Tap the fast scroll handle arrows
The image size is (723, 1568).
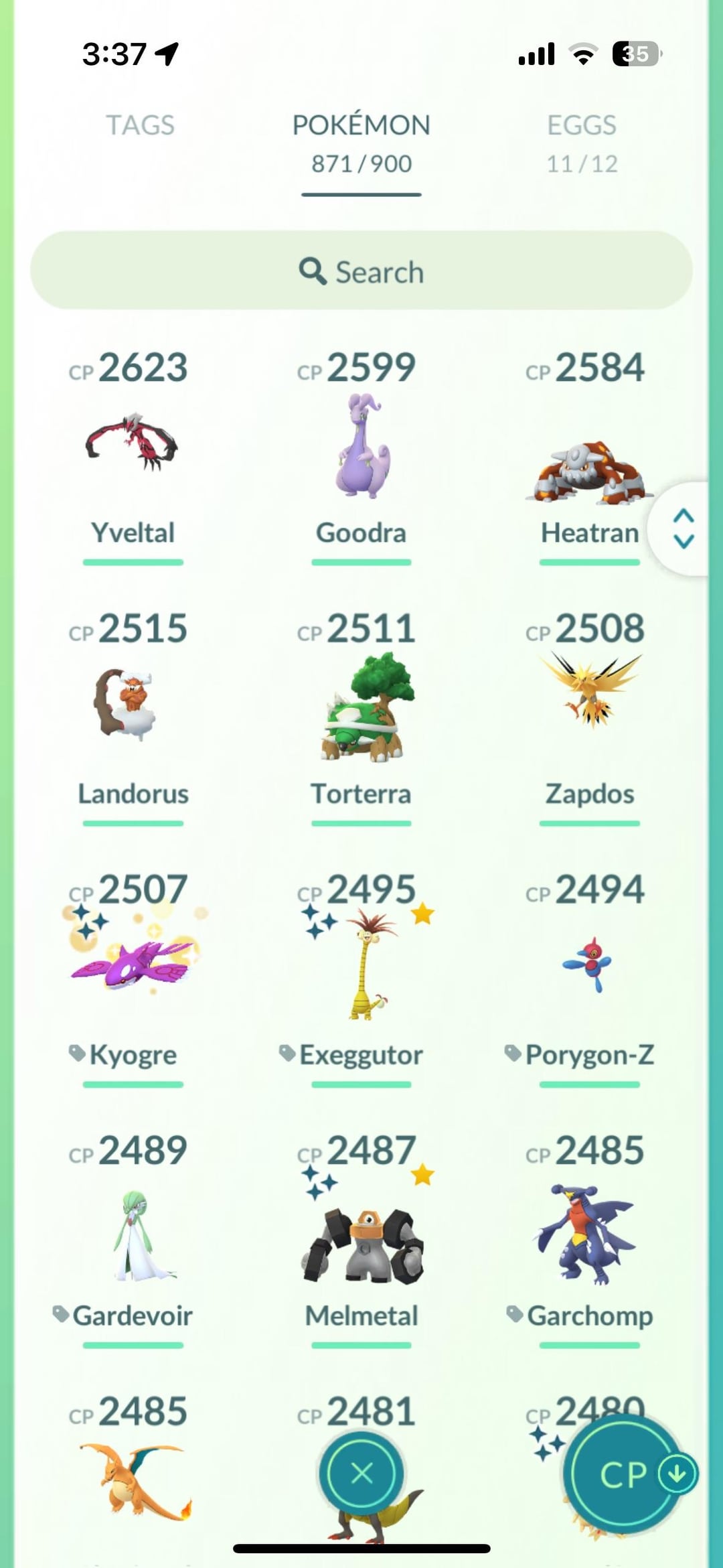coord(684,528)
